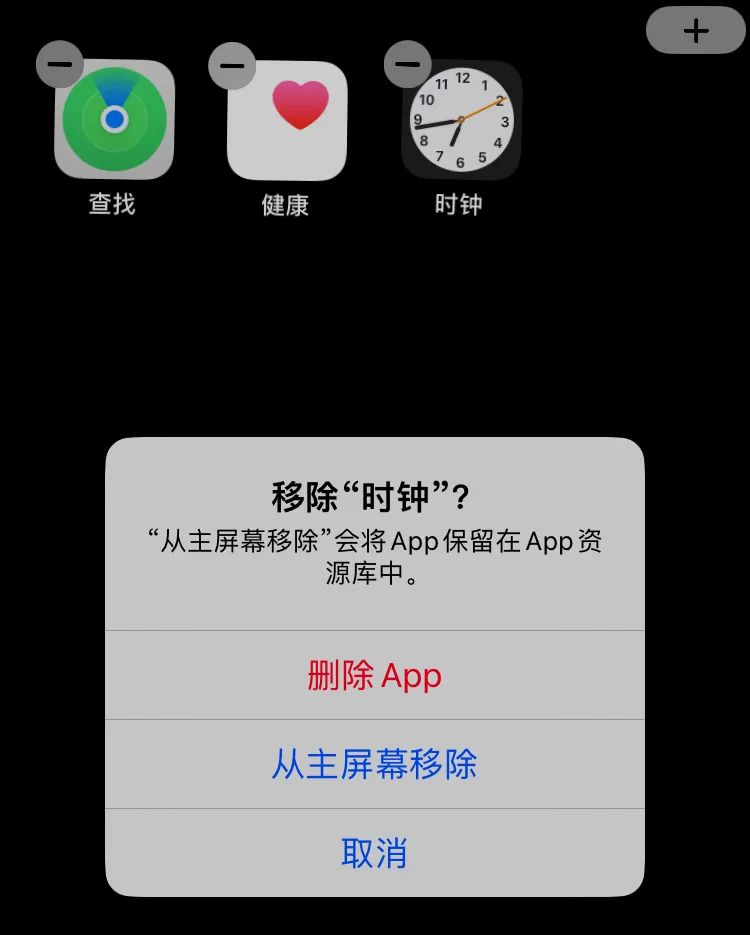The image size is (750, 935).
Task: Tap the minus badge on 查找 app
Action: [x=60, y=64]
